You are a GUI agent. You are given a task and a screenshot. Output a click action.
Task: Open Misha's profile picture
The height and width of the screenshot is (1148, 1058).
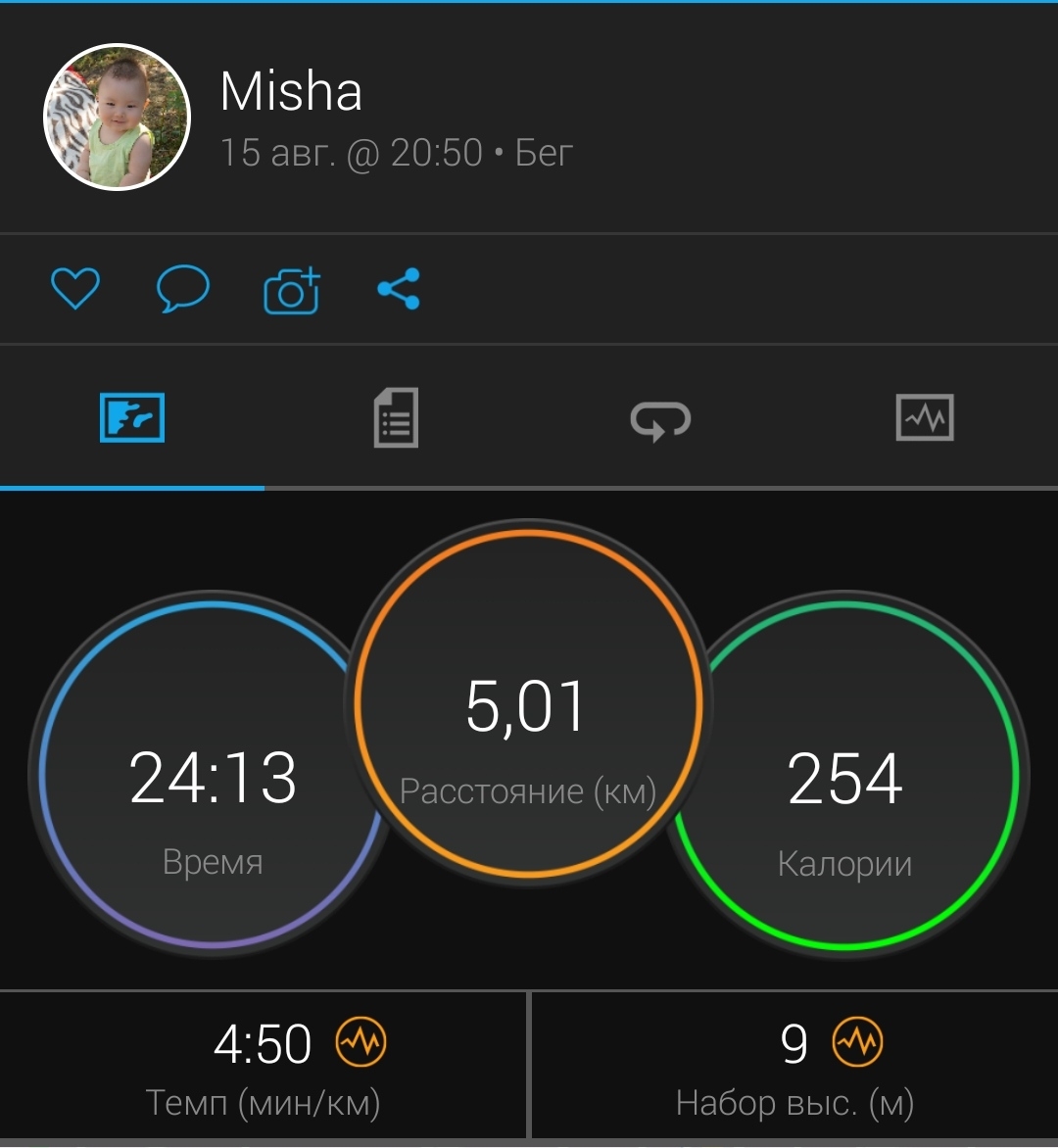[118, 117]
